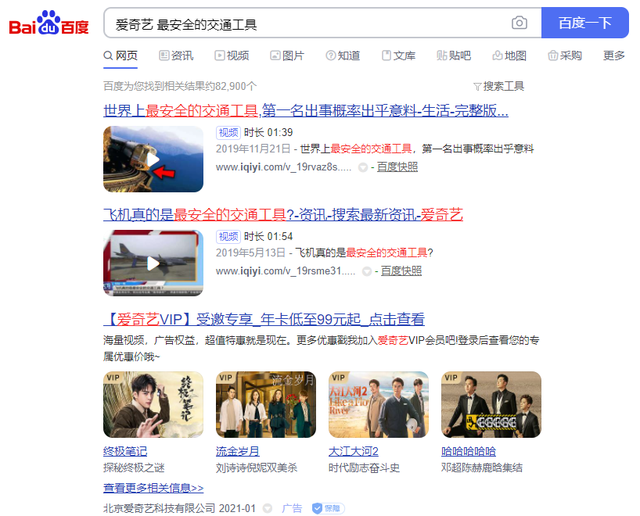
Task: Open the 流金岁月 show link
Action: pos(238,451)
